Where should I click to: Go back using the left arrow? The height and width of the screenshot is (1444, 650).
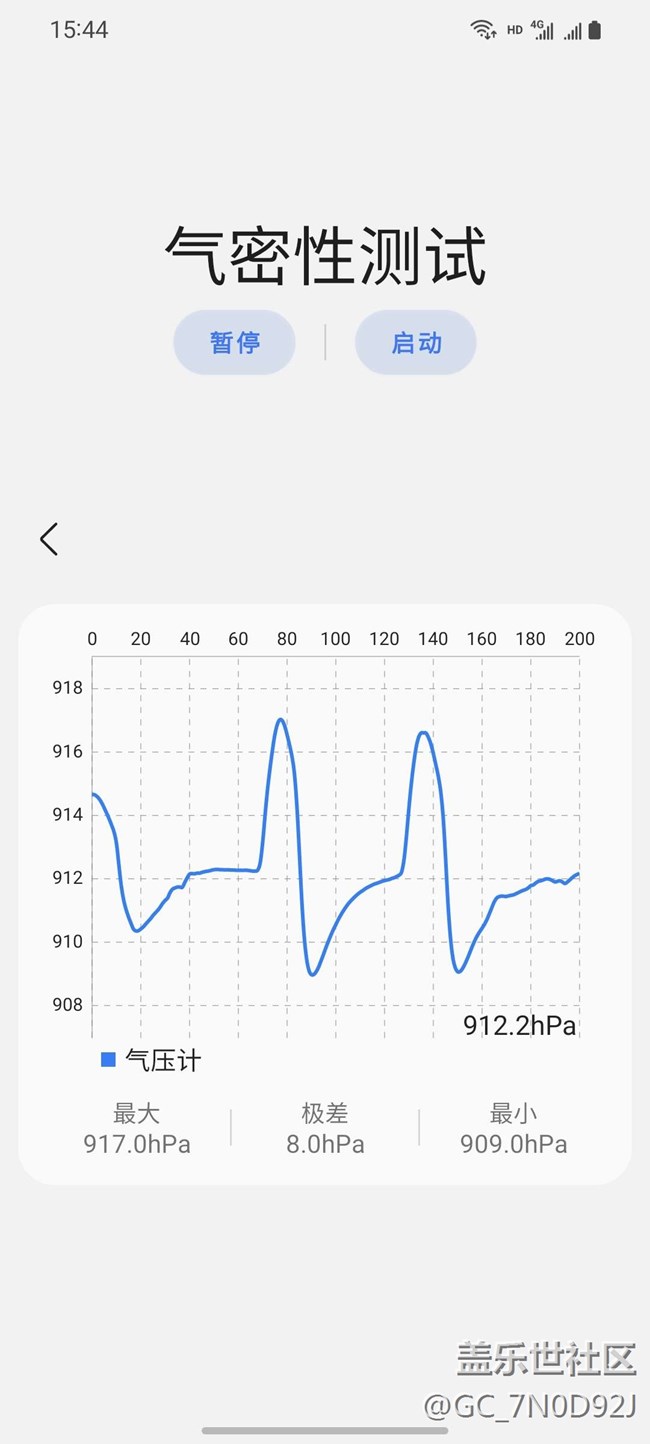[x=49, y=539]
